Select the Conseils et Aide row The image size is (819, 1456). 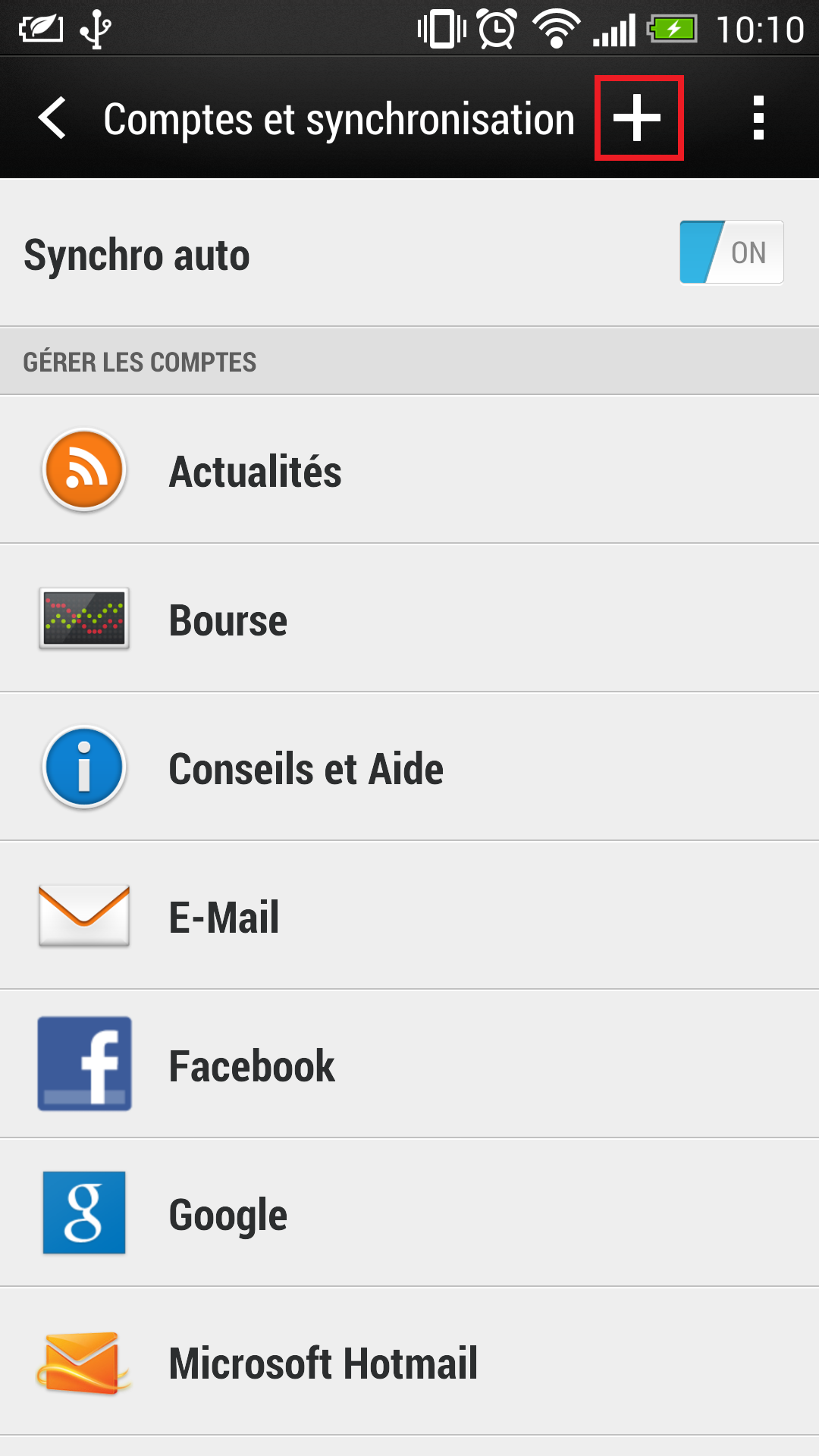tap(409, 767)
